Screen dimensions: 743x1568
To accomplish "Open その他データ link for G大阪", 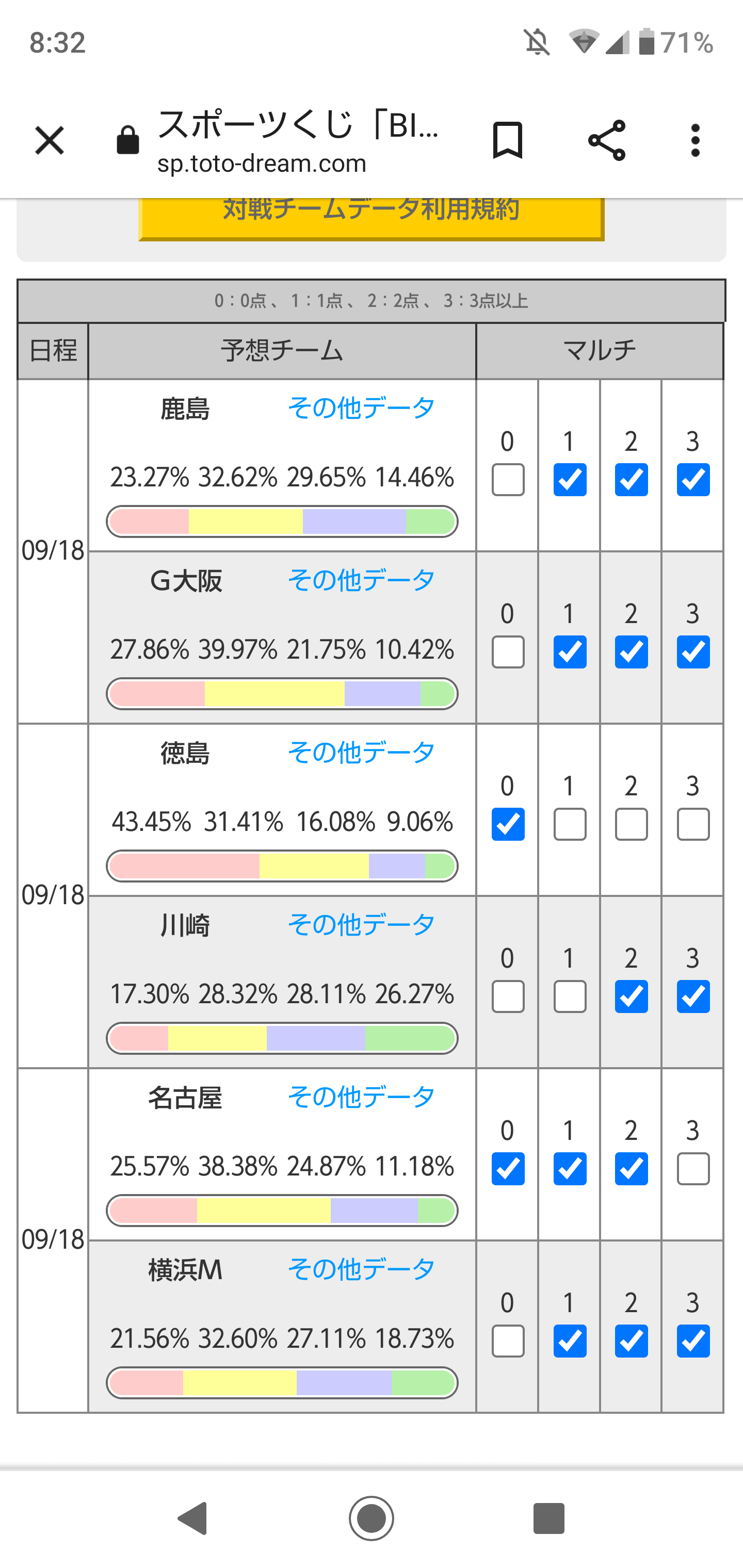I will [361, 580].
